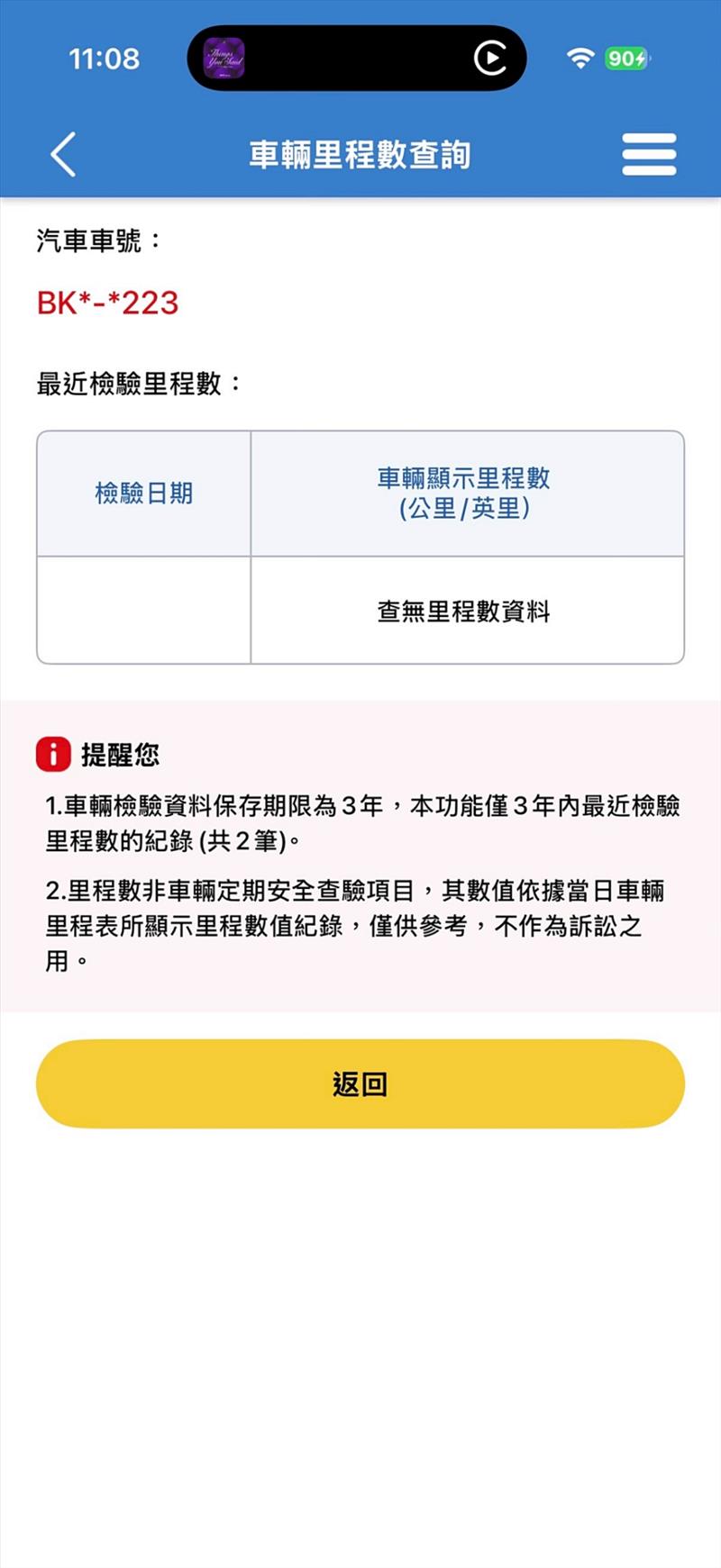
Task: Open the now-playing pill in Dynamic Island
Action: pyautogui.click(x=357, y=59)
